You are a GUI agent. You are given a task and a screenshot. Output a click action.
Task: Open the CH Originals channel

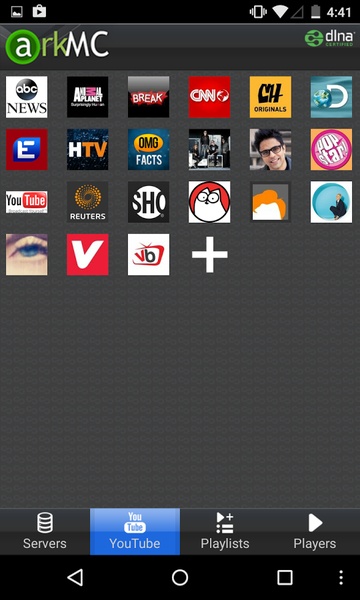pos(270,97)
